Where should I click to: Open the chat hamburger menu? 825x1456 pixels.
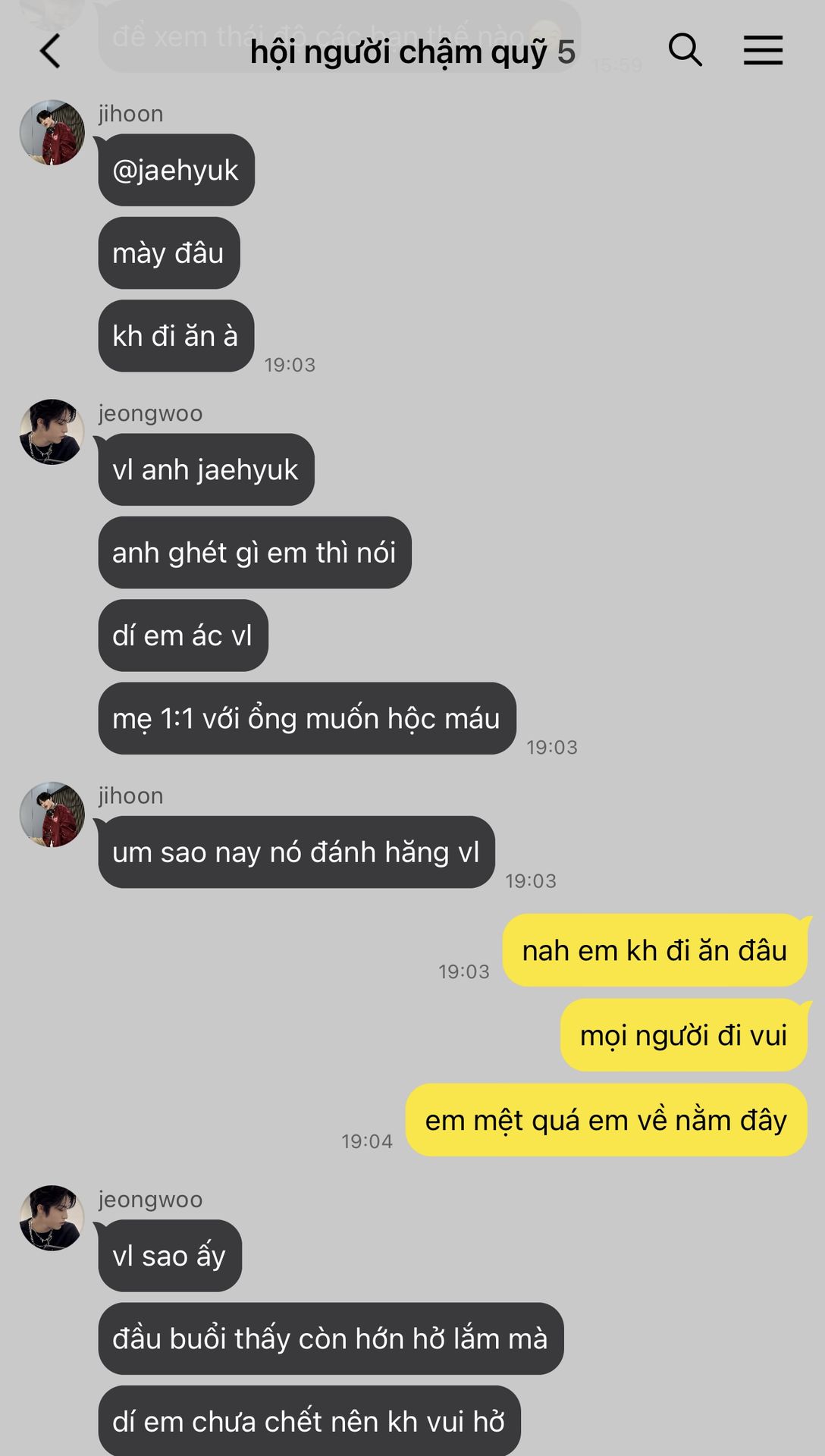(x=763, y=50)
